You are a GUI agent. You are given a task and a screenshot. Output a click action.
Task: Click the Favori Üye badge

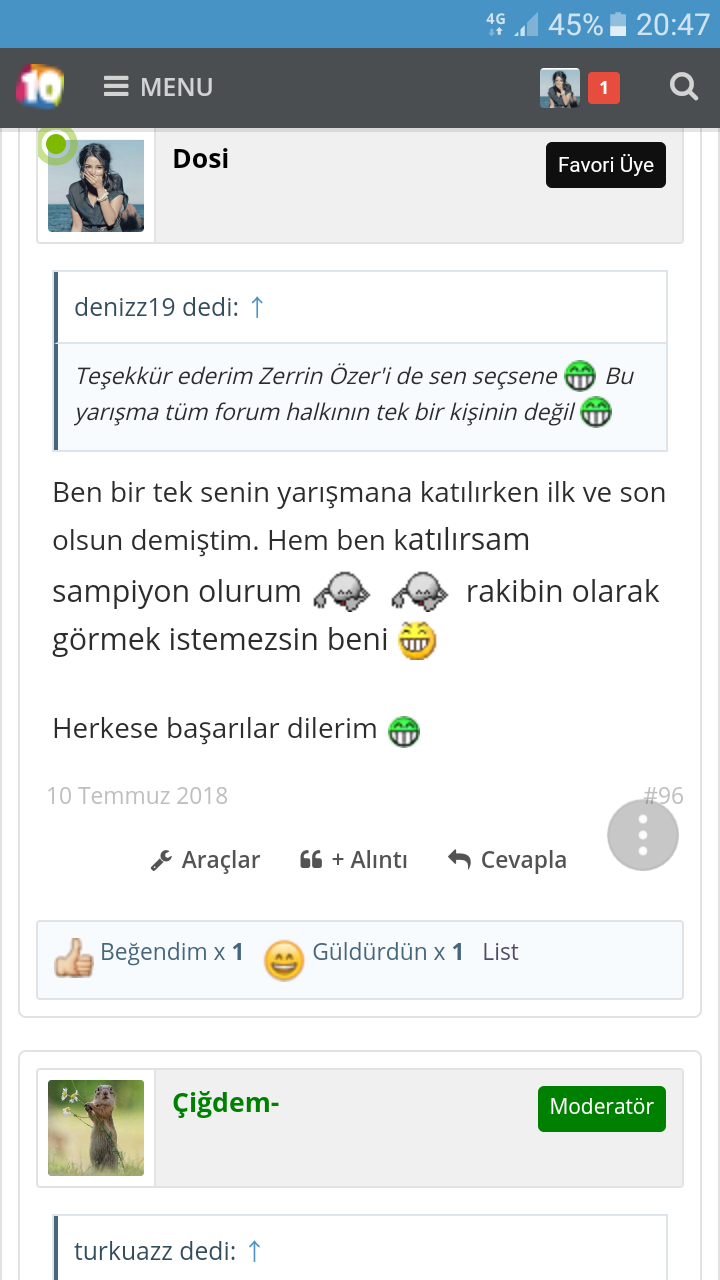coord(605,164)
